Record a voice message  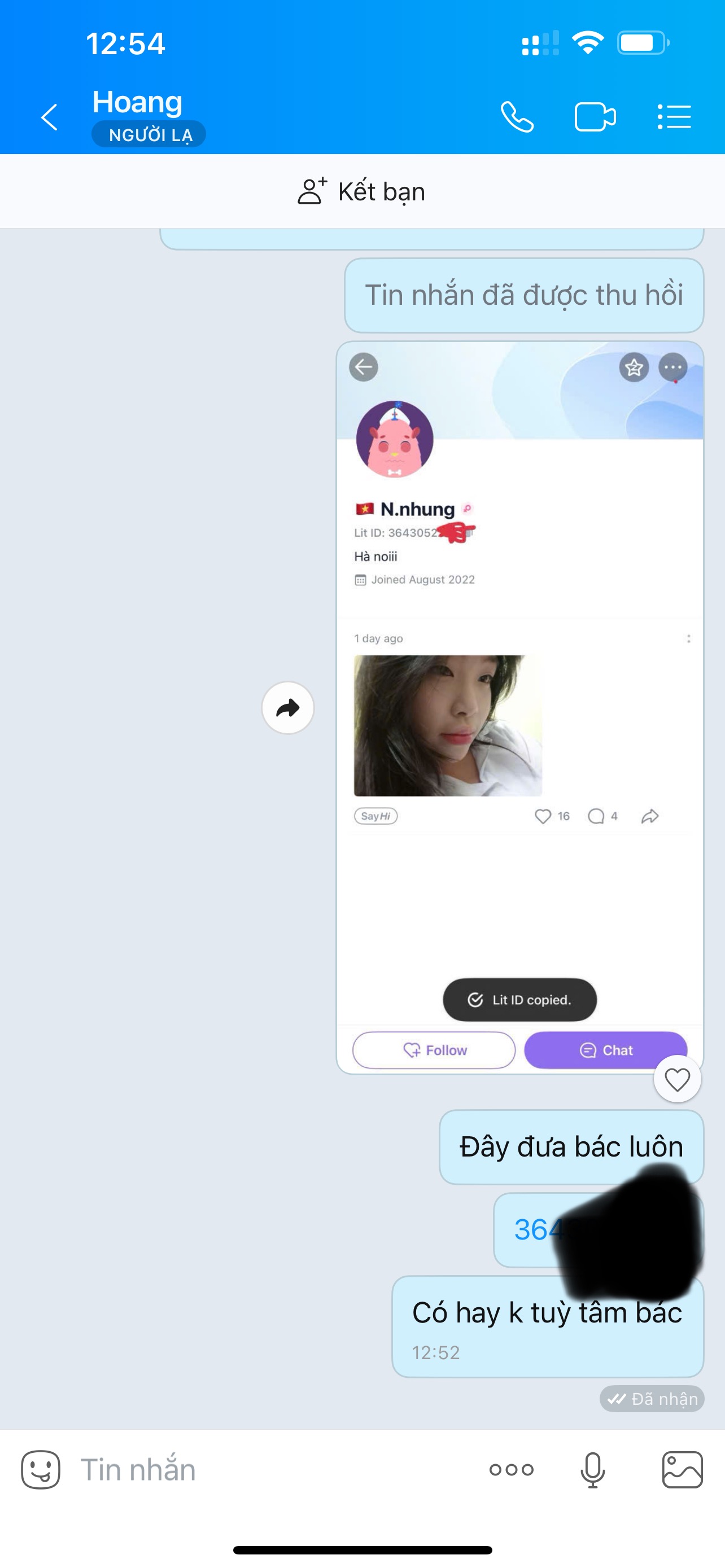[592, 1470]
